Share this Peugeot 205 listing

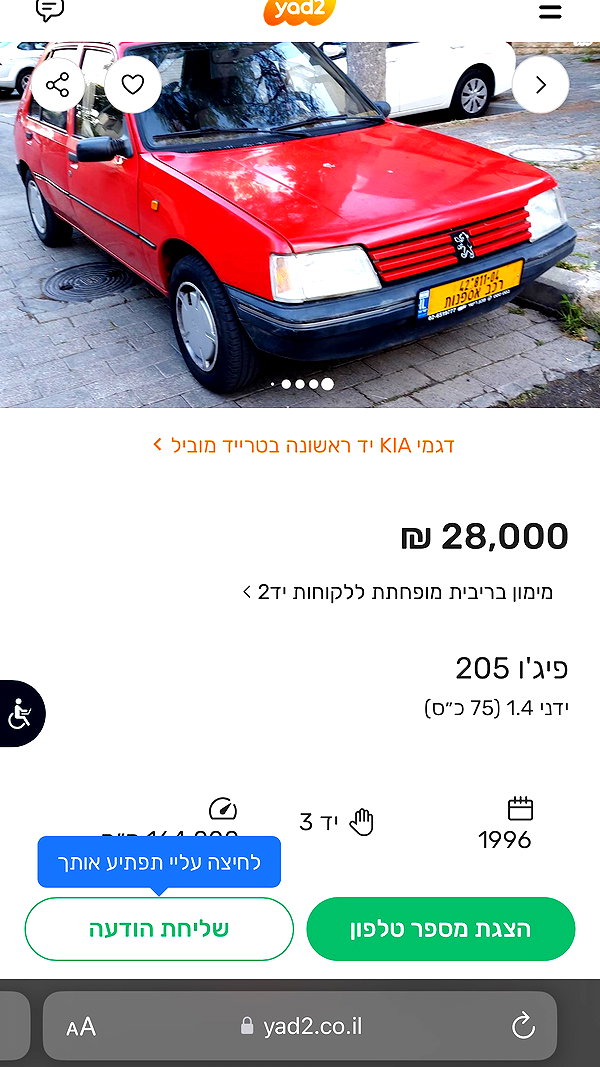coord(58,85)
